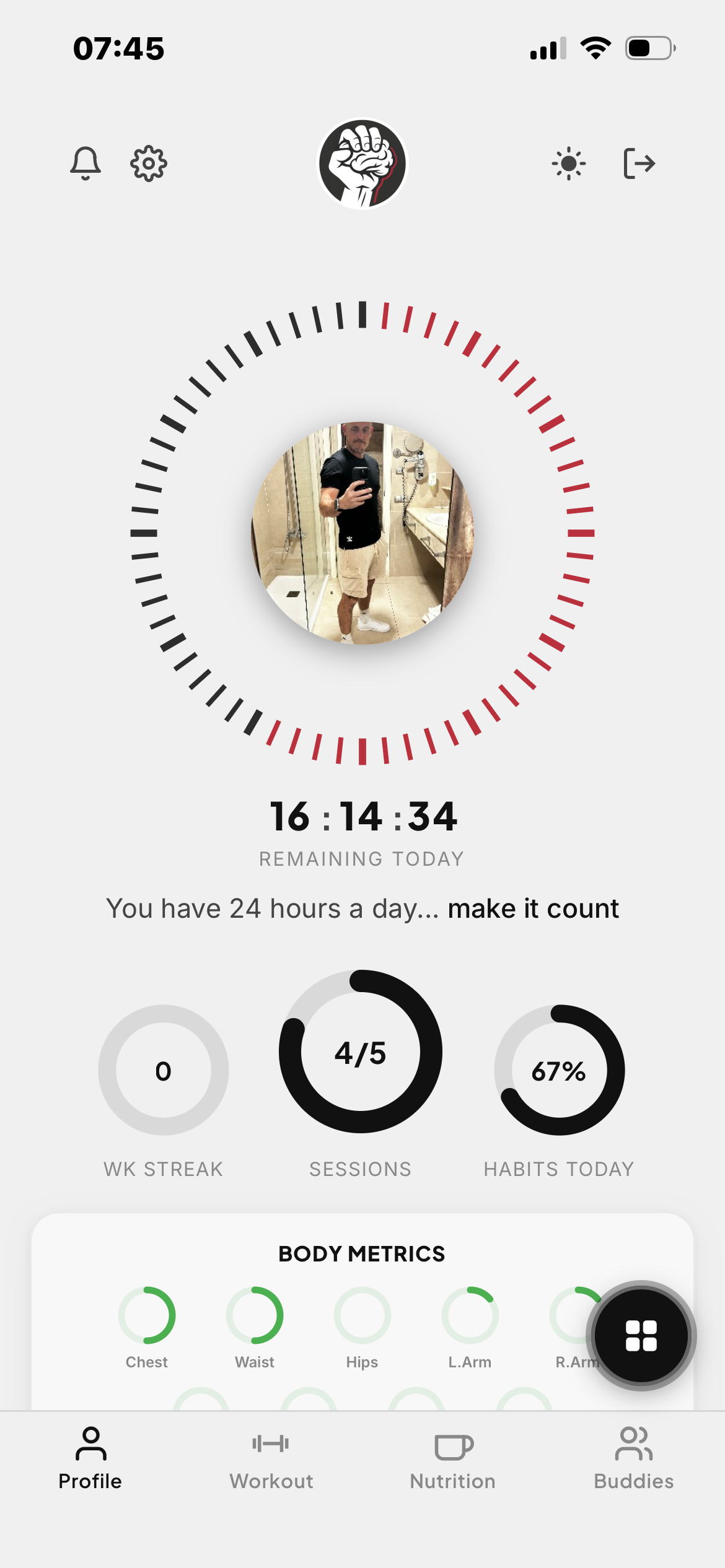The height and width of the screenshot is (1568, 725).
Task: Switch to the Nutrition tab
Action: [453, 1458]
